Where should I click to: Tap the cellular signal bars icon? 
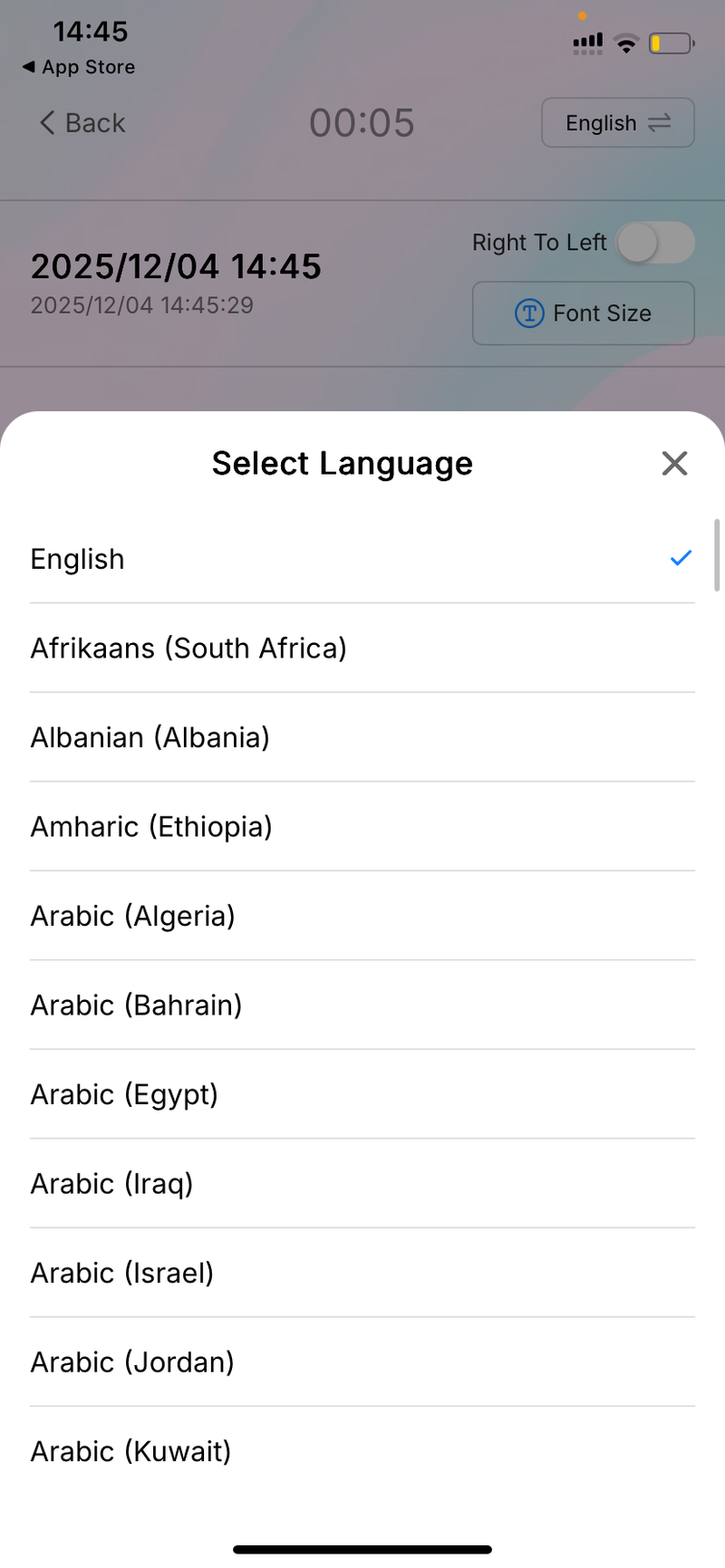coord(587,43)
